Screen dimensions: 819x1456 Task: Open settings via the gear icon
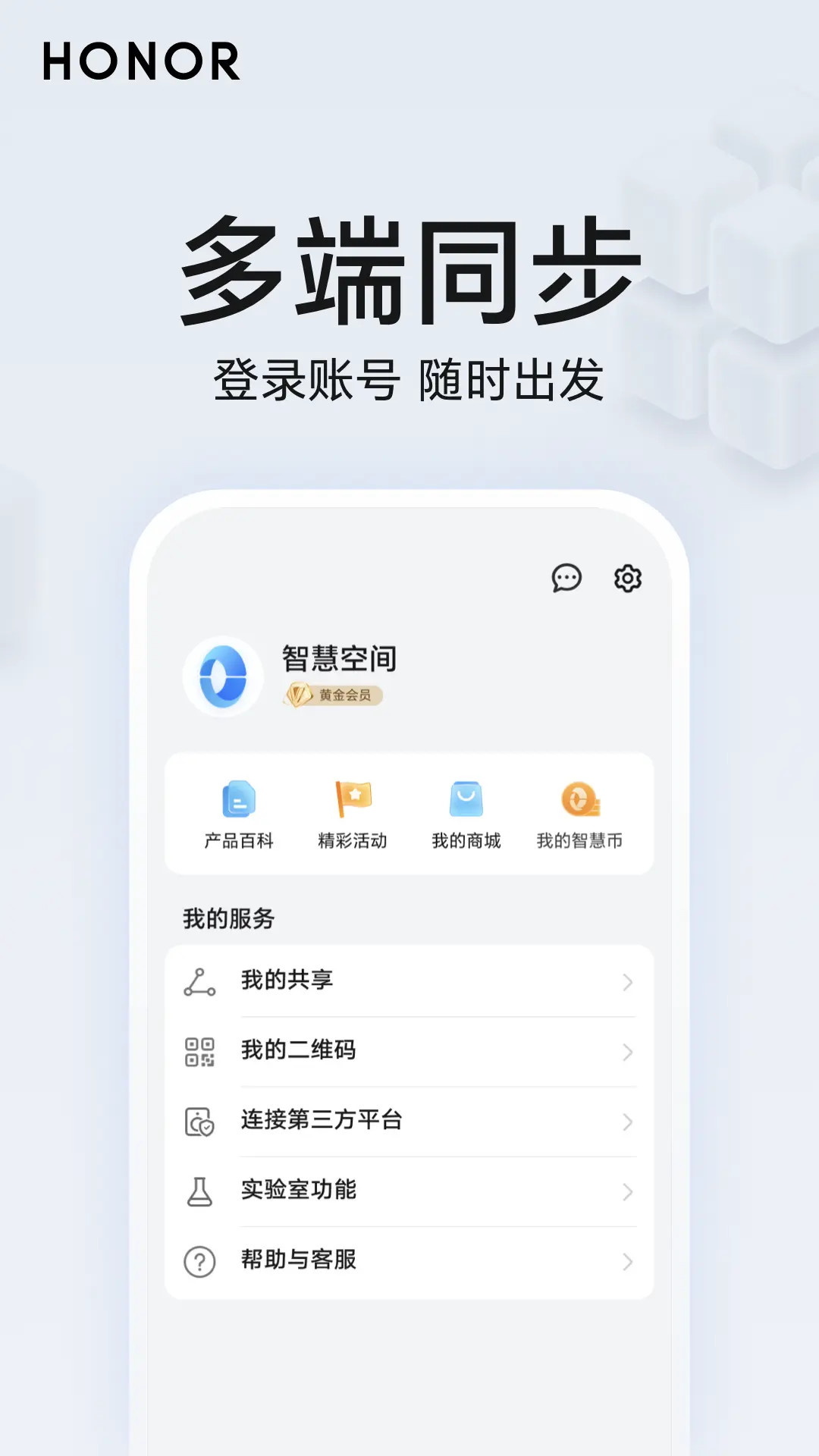627,578
